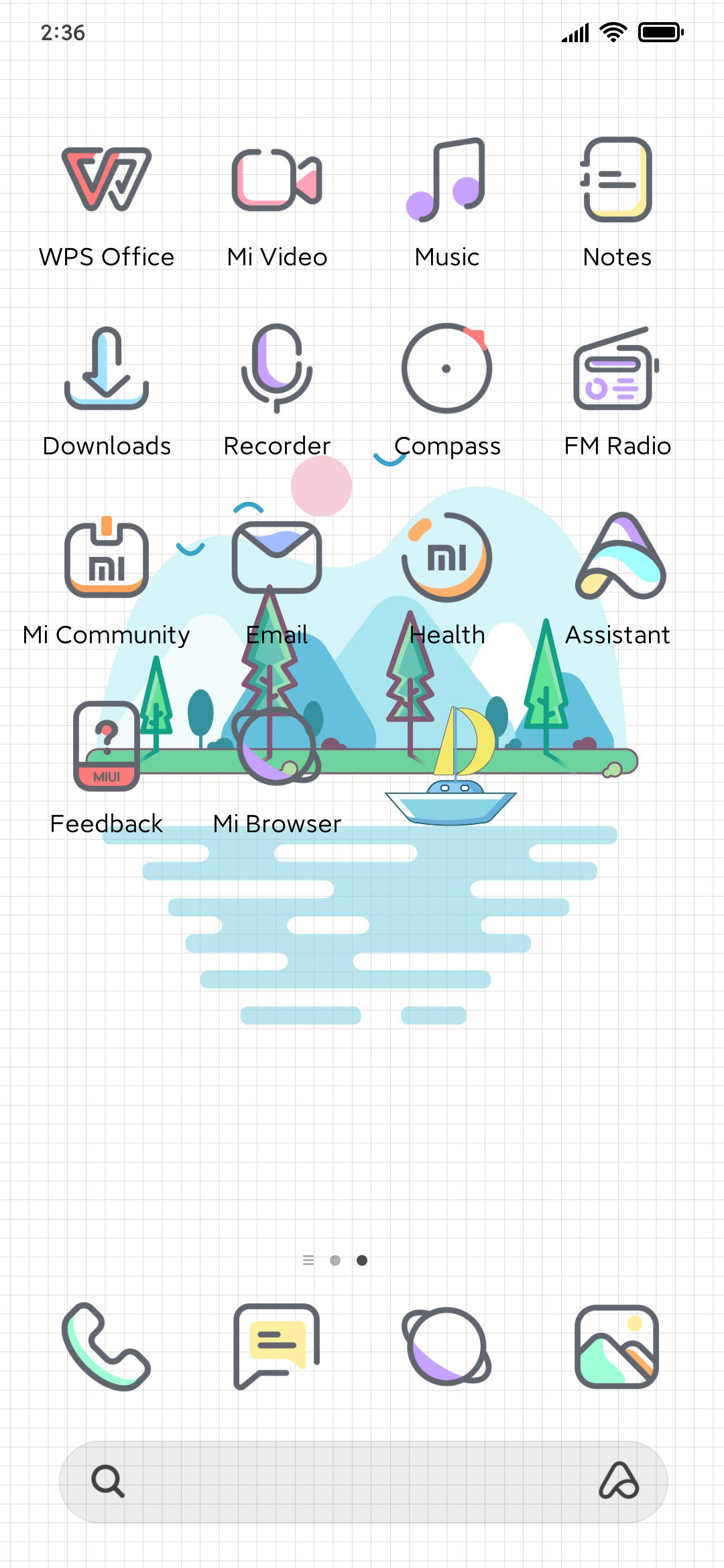The height and width of the screenshot is (1568, 724).
Task: Open the Gallery in the dock
Action: tap(617, 1347)
